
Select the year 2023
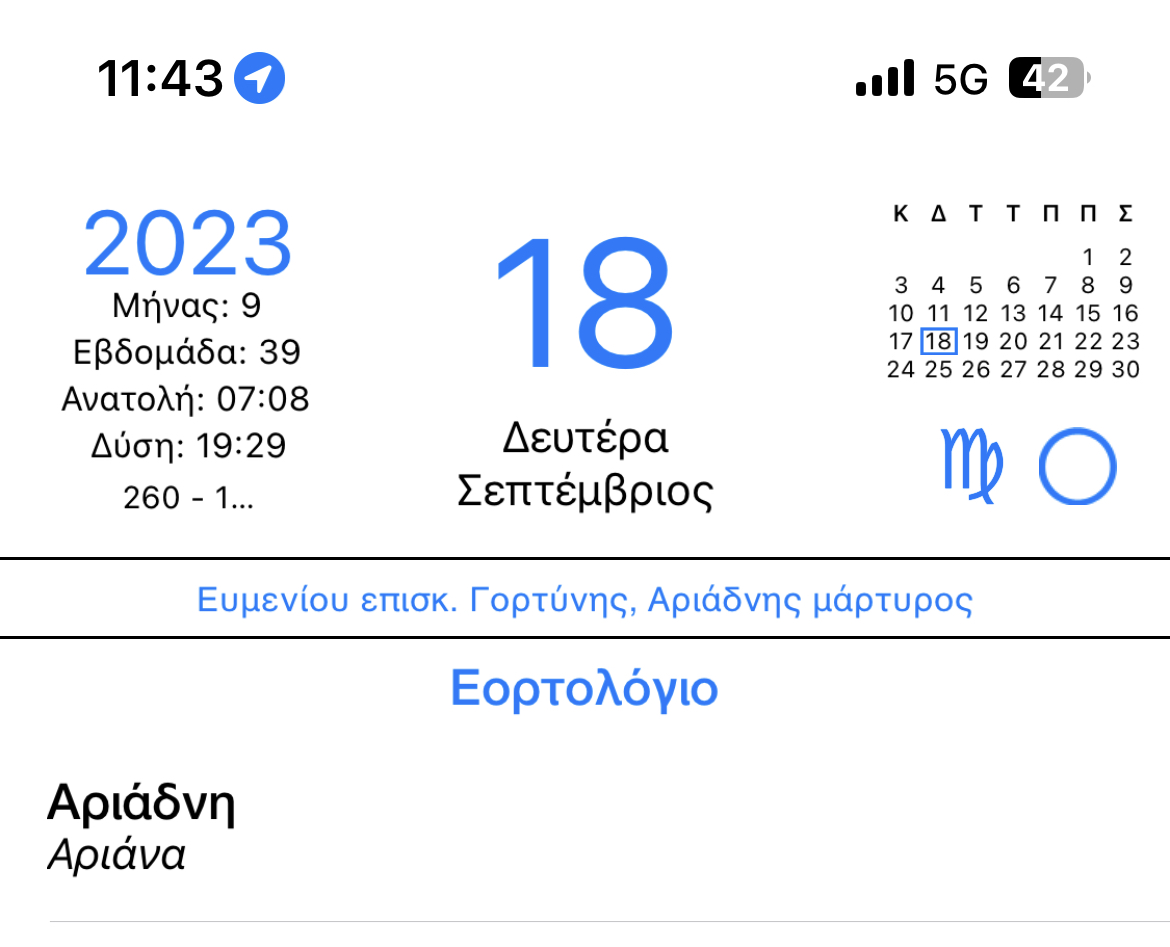pos(187,245)
